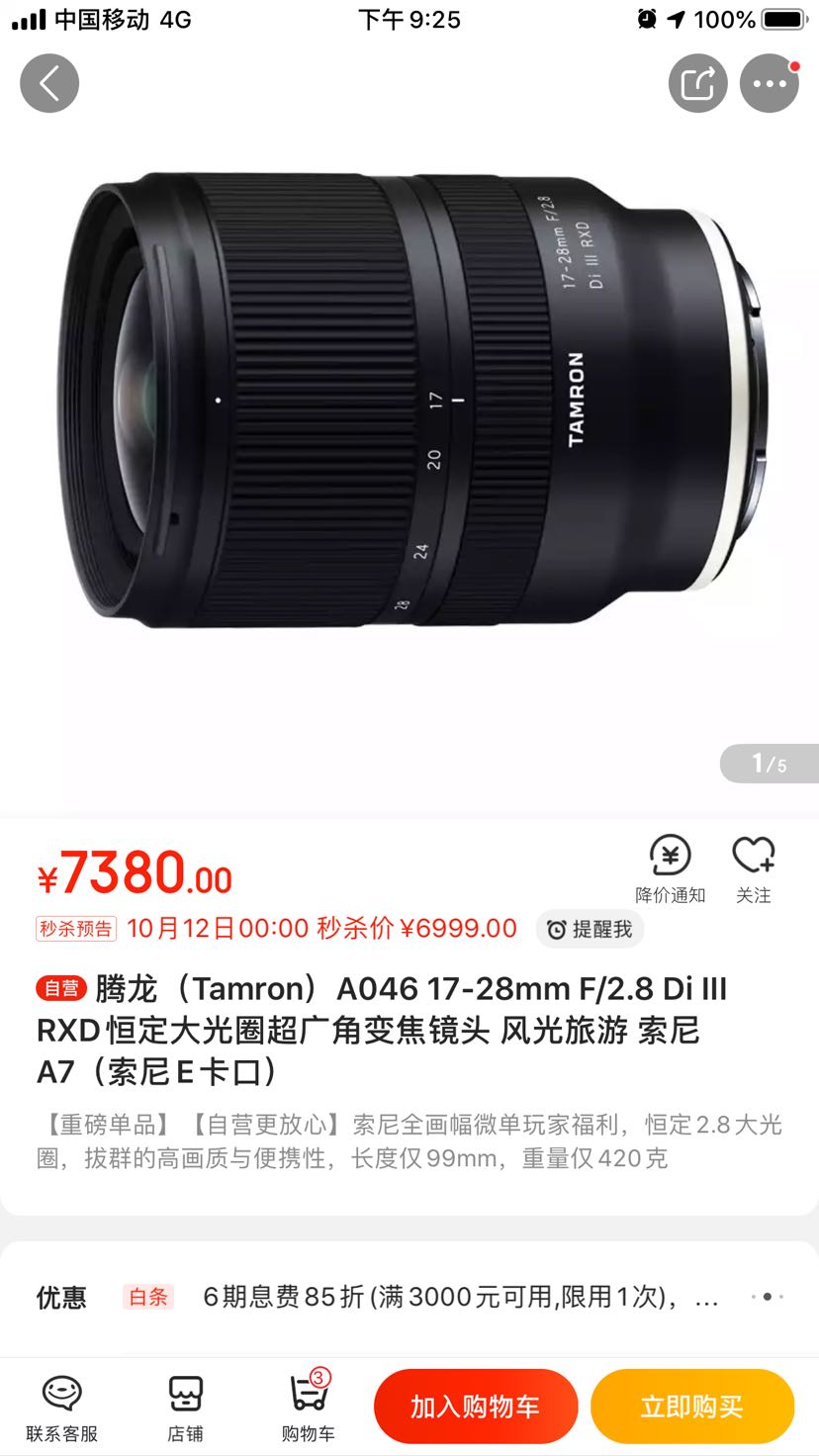Follow this product with the heart icon
This screenshot has width=819, height=1456.
tap(753, 868)
